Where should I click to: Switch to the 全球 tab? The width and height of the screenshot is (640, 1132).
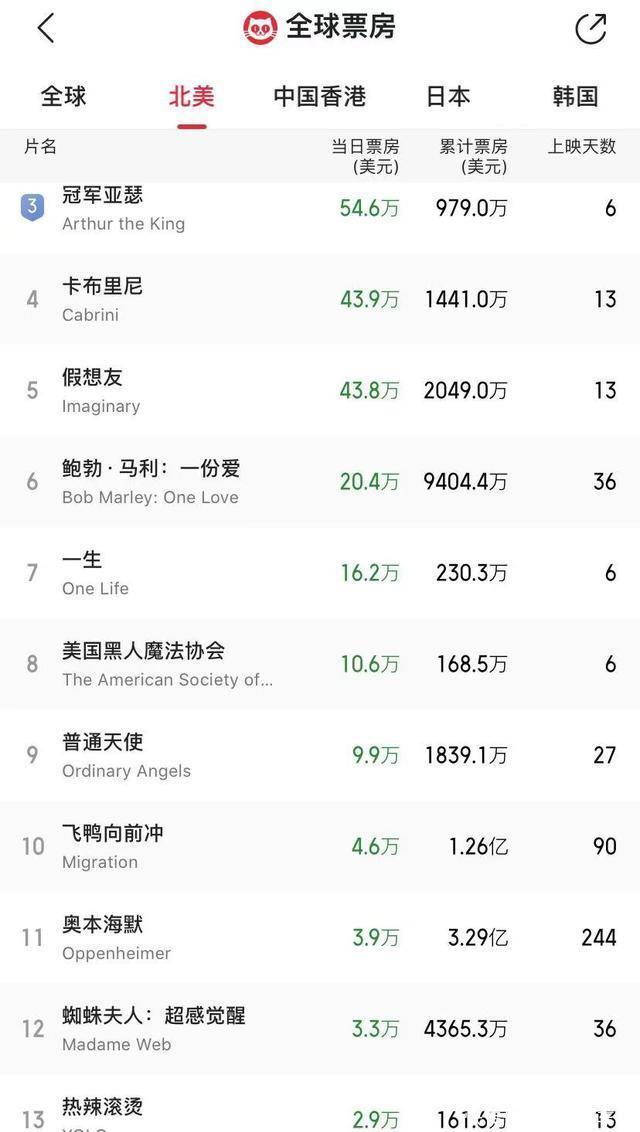pyautogui.click(x=63, y=97)
